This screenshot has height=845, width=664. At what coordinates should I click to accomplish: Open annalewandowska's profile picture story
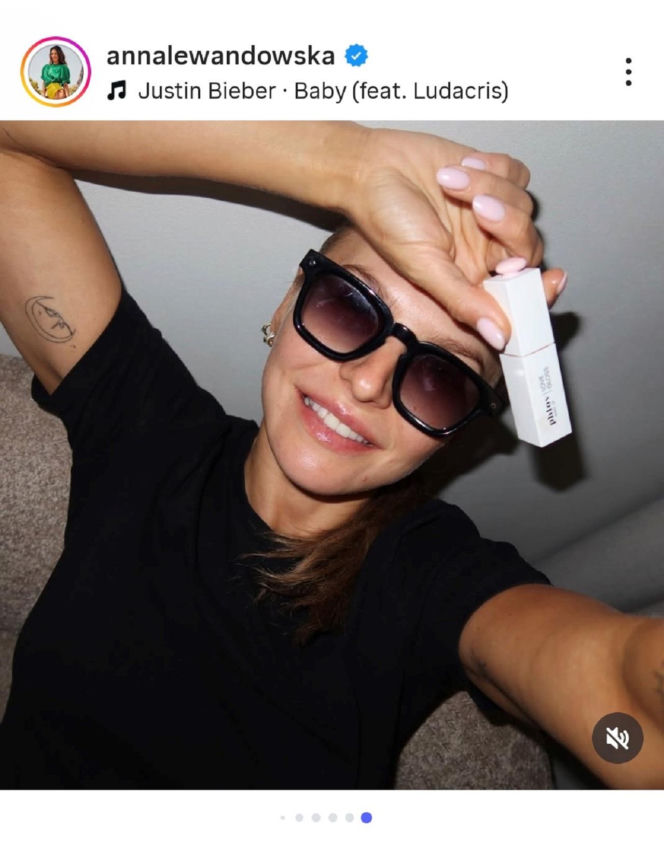(x=55, y=72)
